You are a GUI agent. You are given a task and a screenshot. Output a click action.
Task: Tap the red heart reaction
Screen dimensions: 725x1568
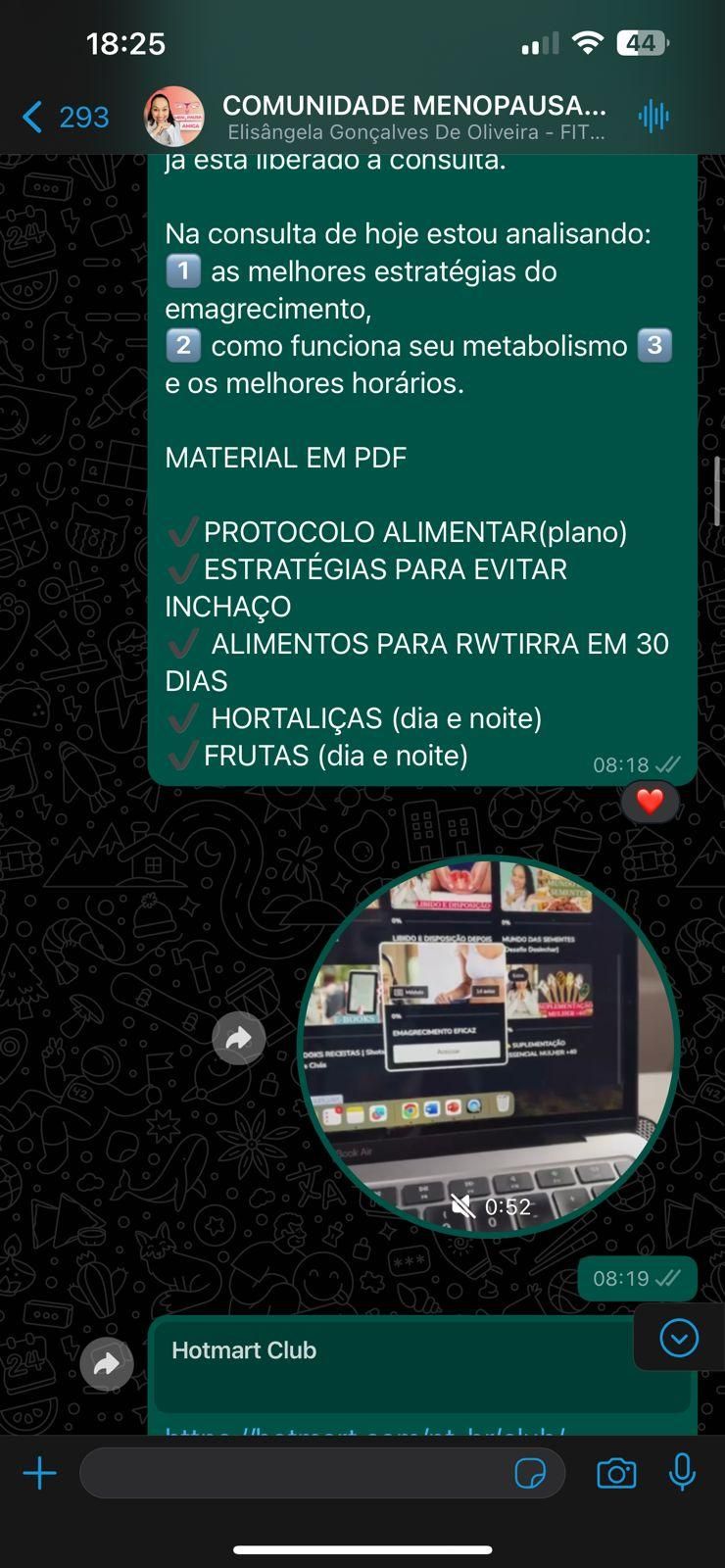coord(650,802)
